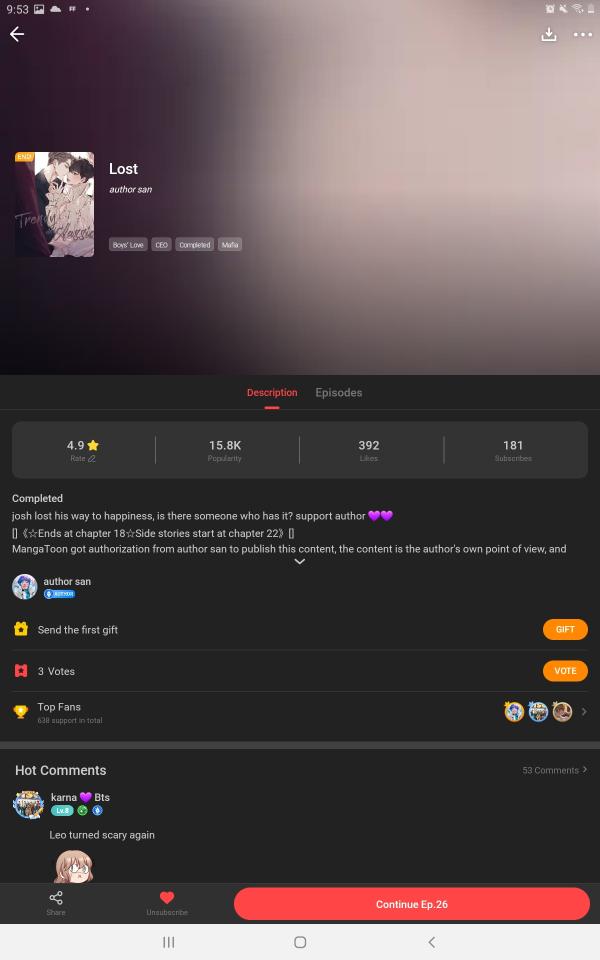Expand the full description with the chevron

[299, 562]
